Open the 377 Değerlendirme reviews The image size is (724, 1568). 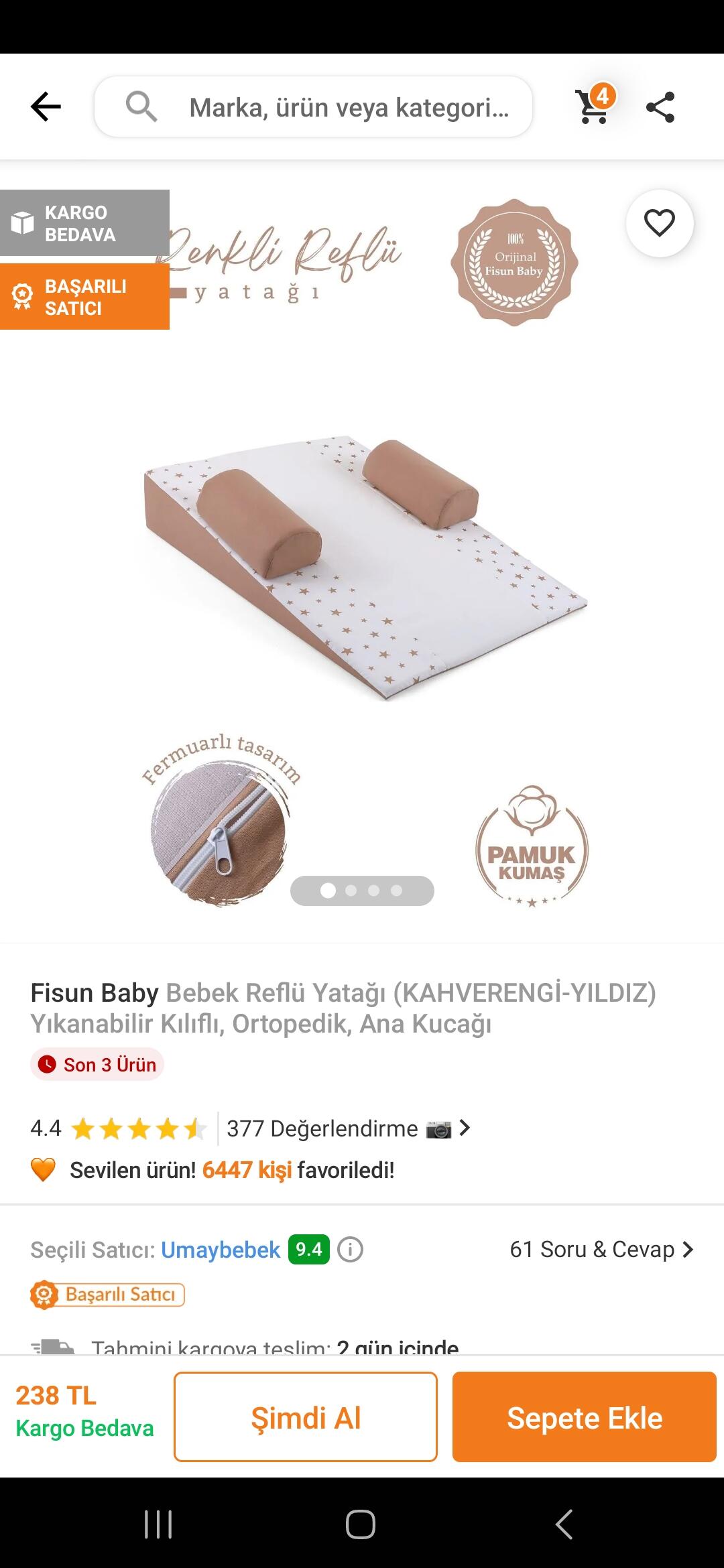point(349,1128)
